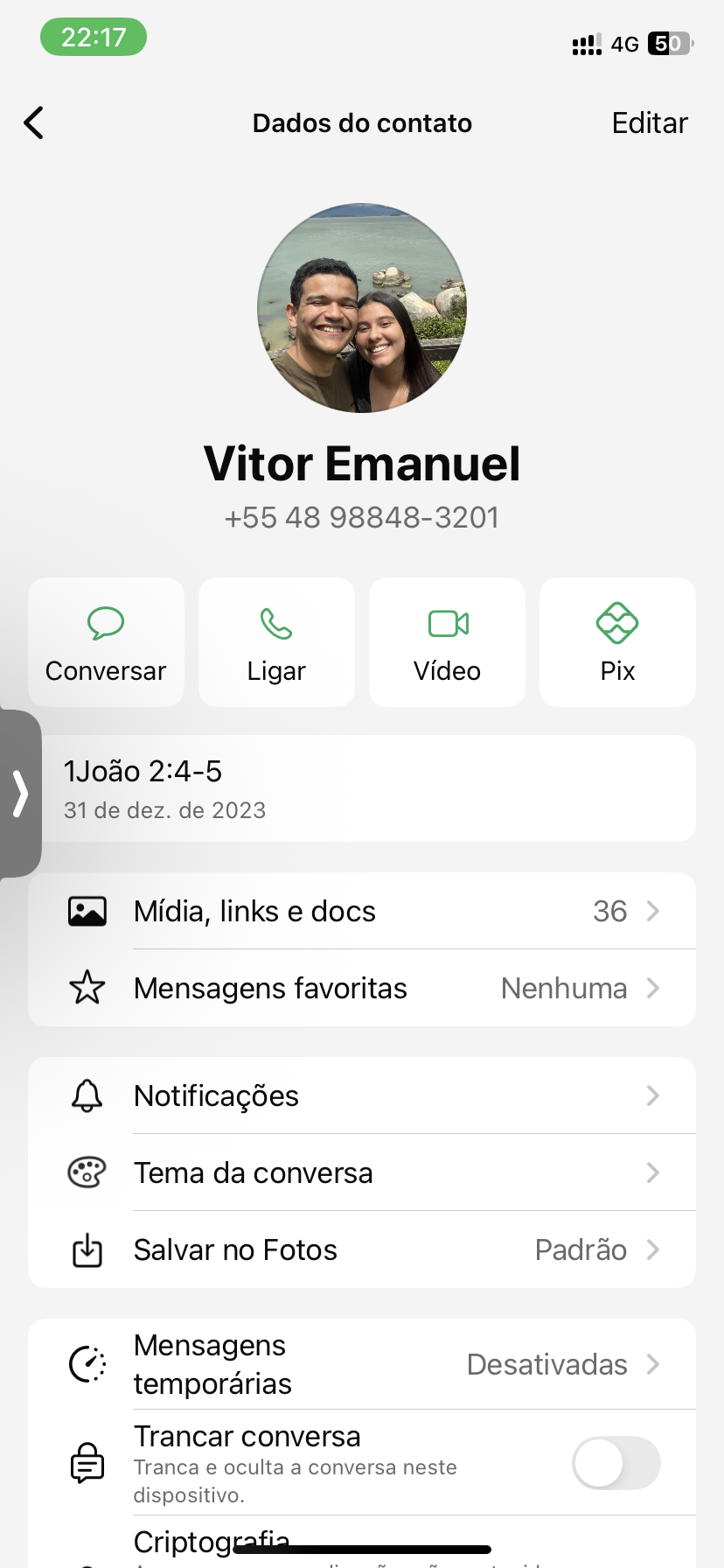Screen dimensions: 724x1568
Task: Start a chat via Conversar
Action: point(106,642)
